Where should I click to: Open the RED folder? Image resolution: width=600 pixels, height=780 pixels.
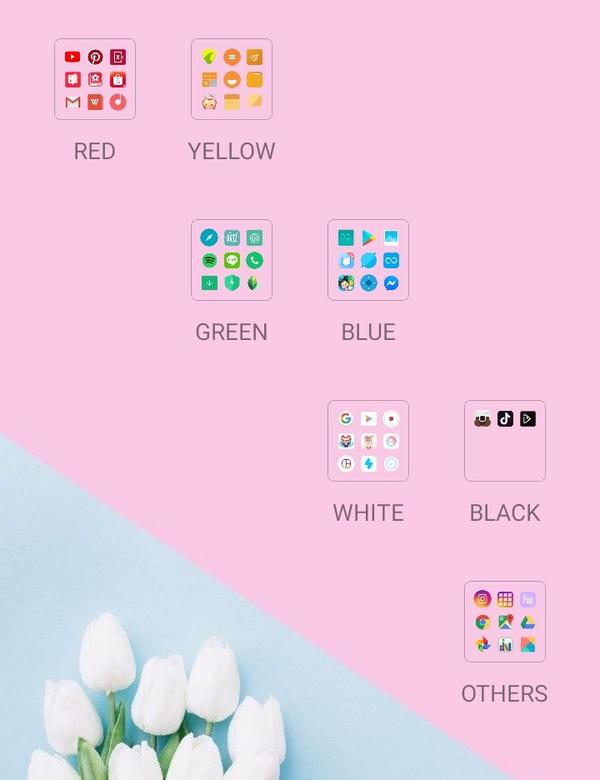point(95,80)
